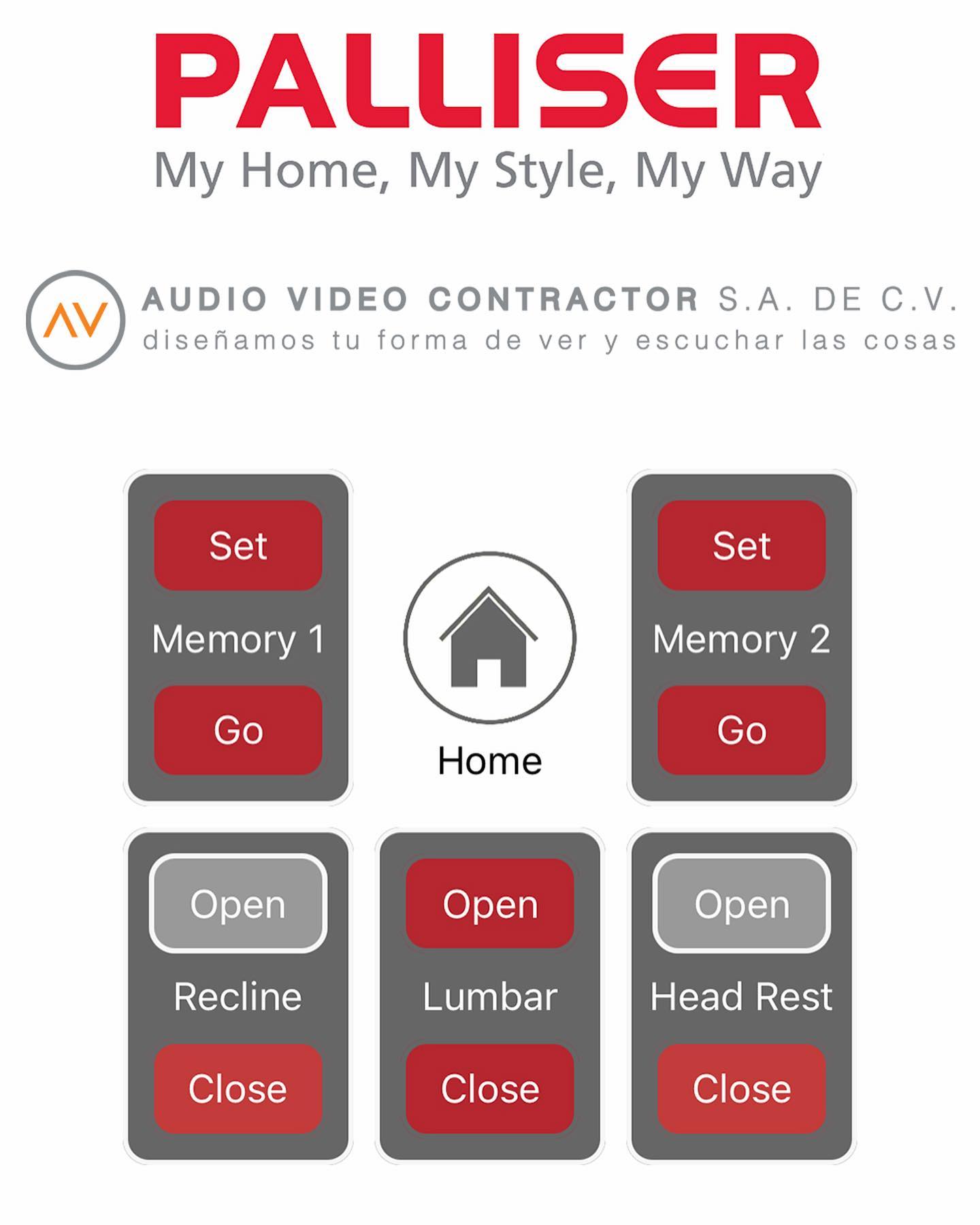Save position with Memory 2 Set

tap(741, 545)
